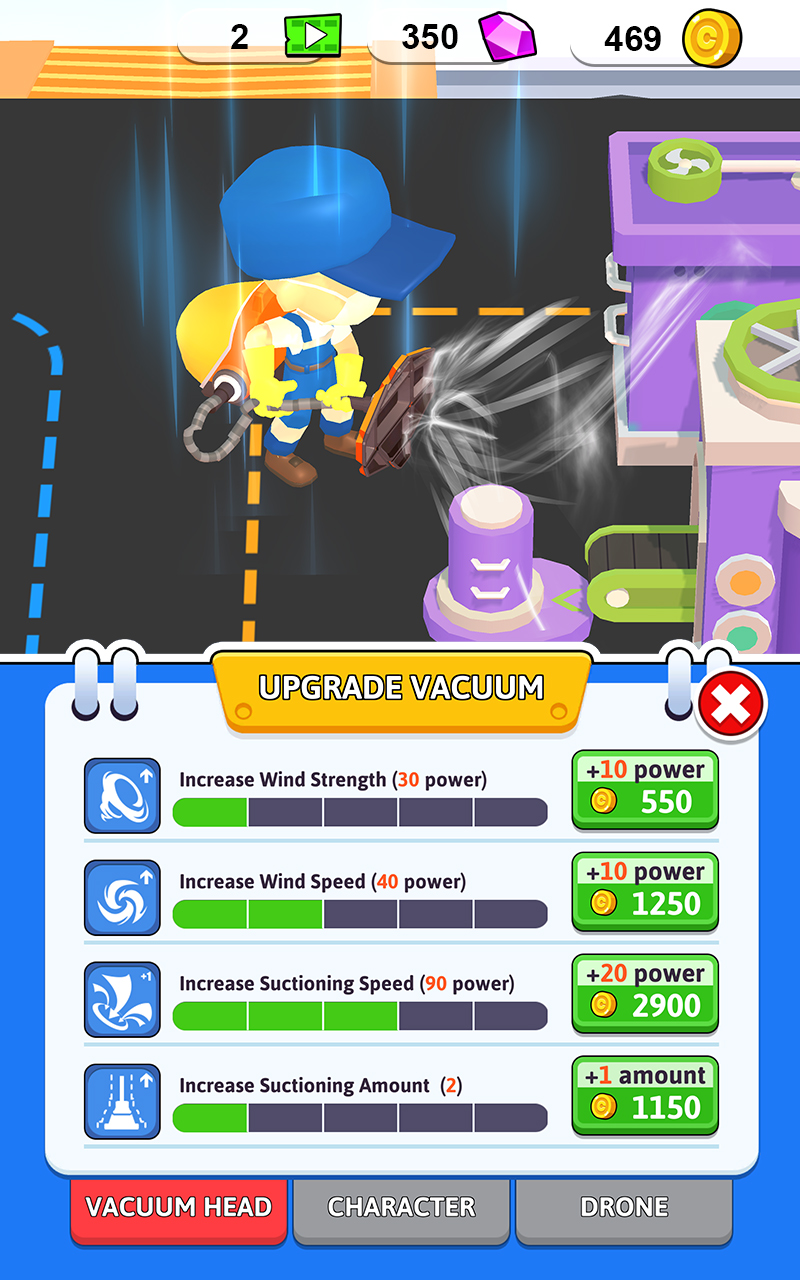800x1280 pixels.
Task: Buy Suctioning Amount upgrade for 1150 coins
Action: click(645, 1096)
